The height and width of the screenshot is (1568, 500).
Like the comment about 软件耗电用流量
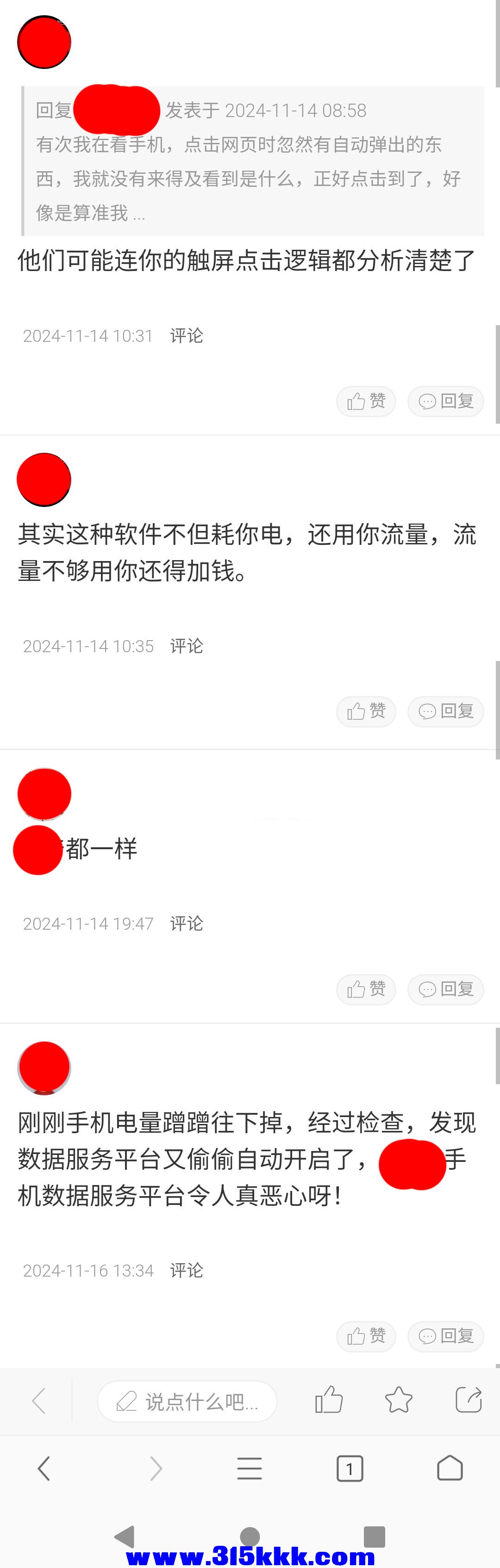tap(366, 711)
